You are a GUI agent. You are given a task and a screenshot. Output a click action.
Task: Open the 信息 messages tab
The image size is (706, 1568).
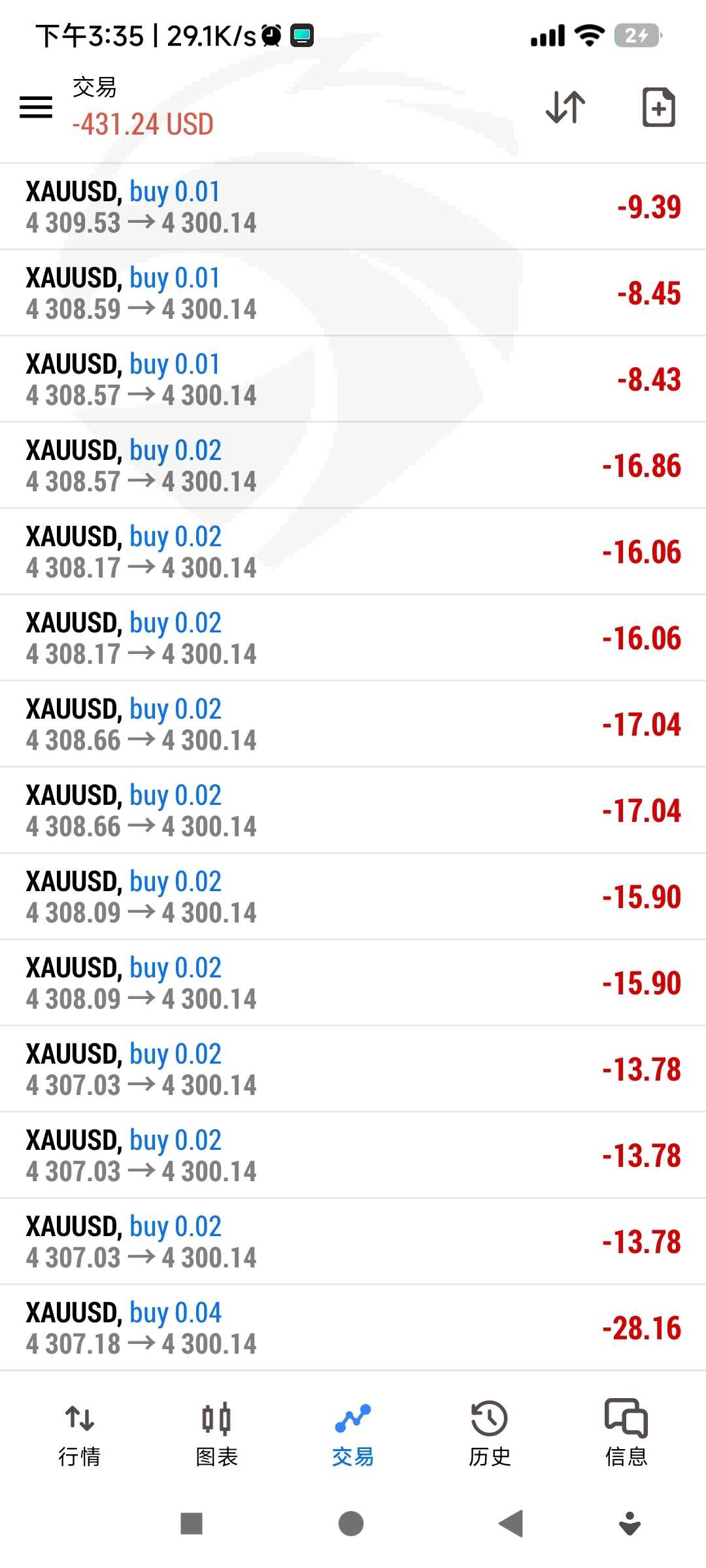click(x=626, y=1435)
